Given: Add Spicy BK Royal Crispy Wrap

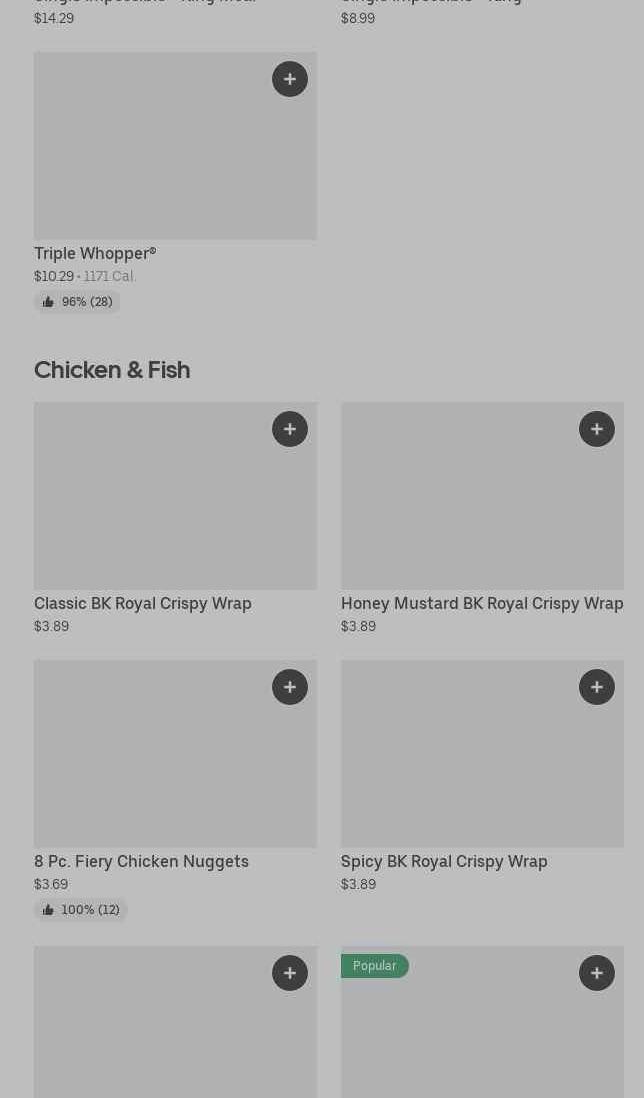Looking at the screenshot, I should tap(597, 687).
